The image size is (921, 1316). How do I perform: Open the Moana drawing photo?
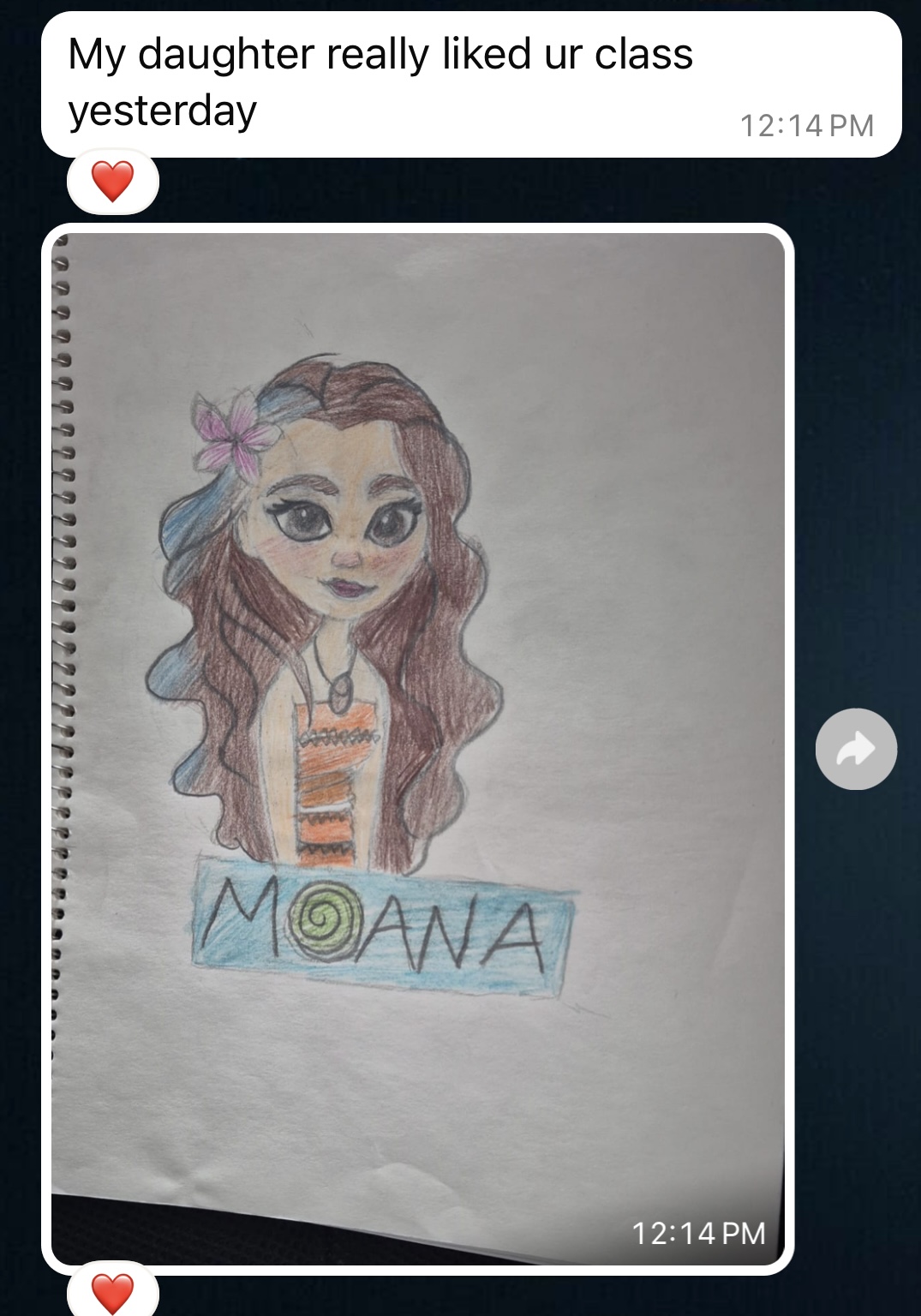point(418,745)
